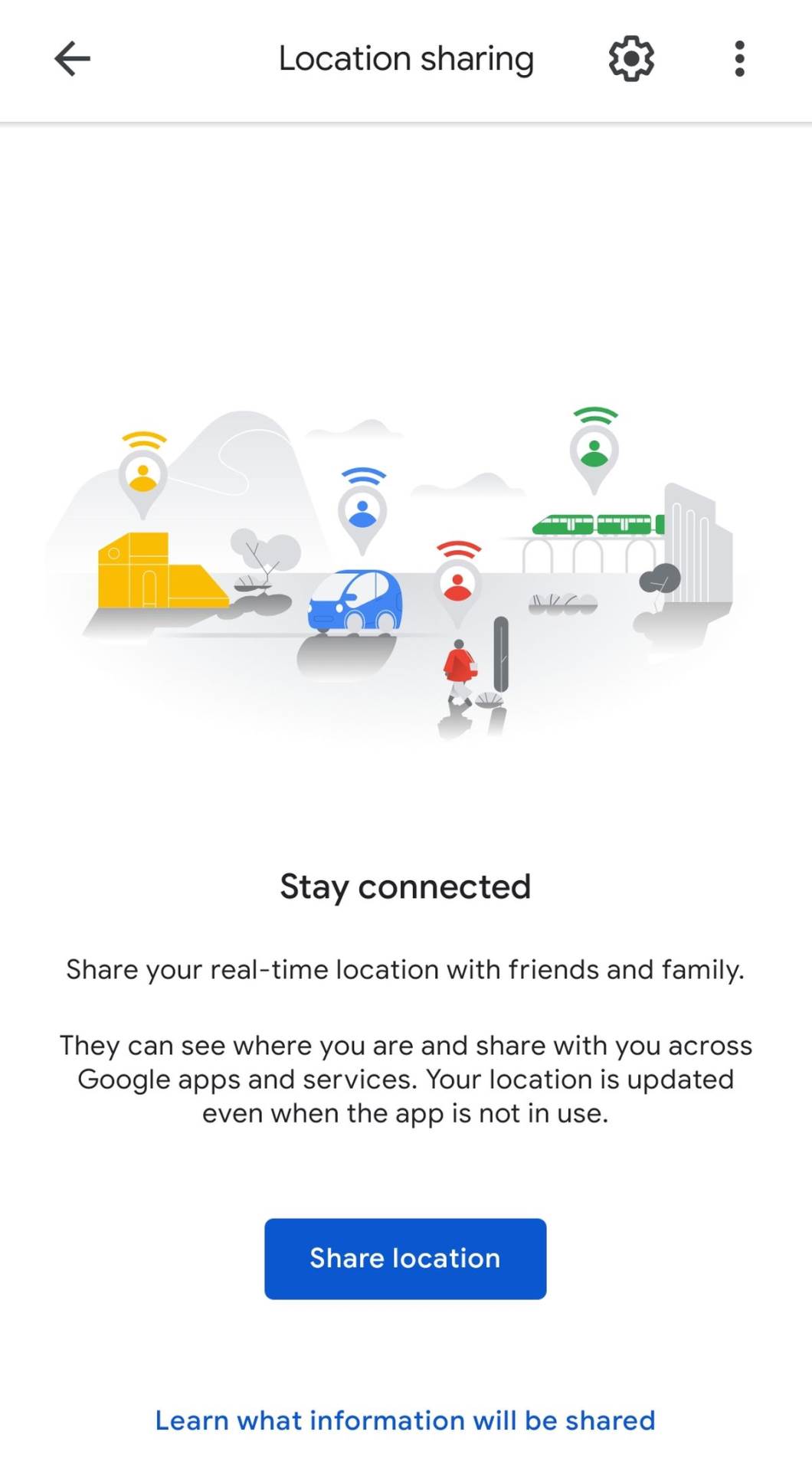
Task: Tap the Share location button
Action: 405,1259
